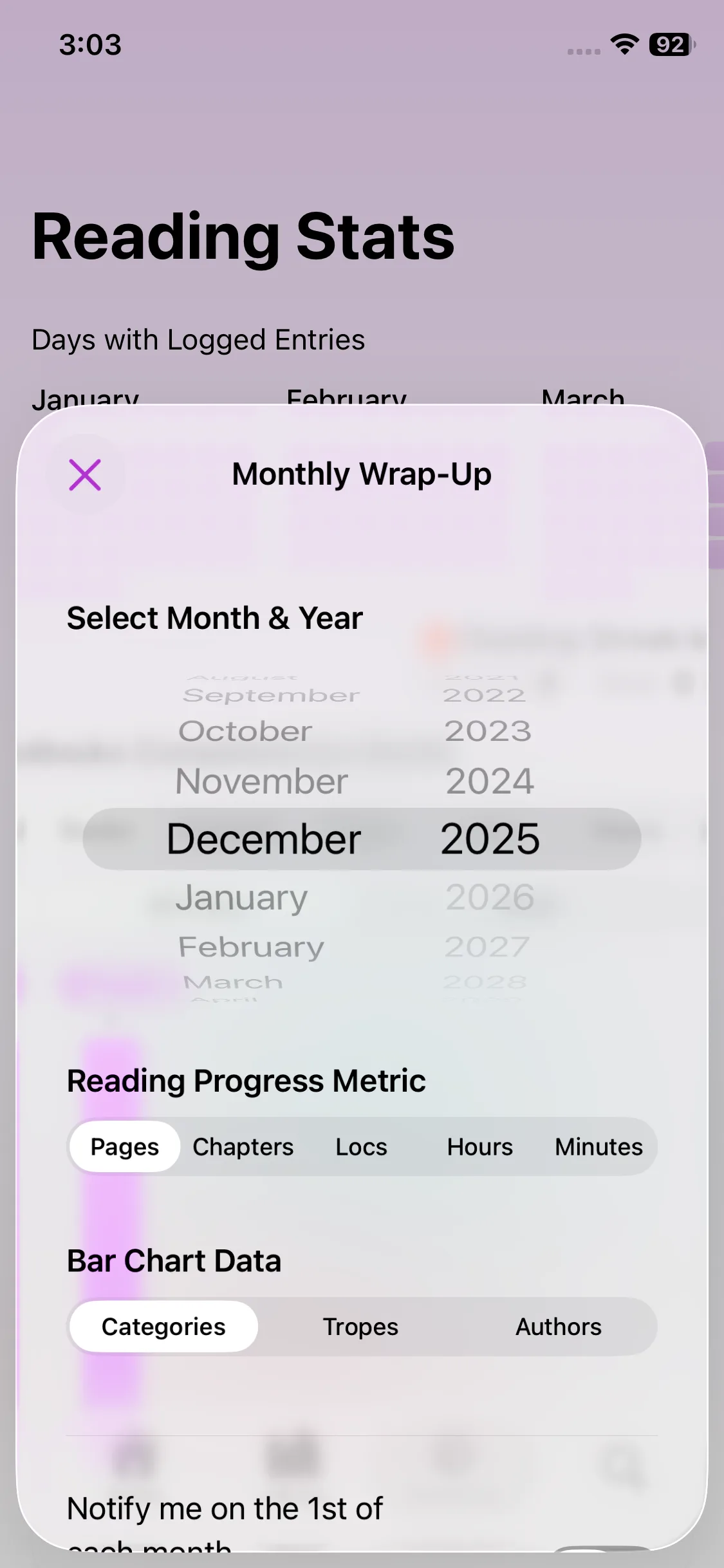Set reading metric to Hours

pos(479,1147)
